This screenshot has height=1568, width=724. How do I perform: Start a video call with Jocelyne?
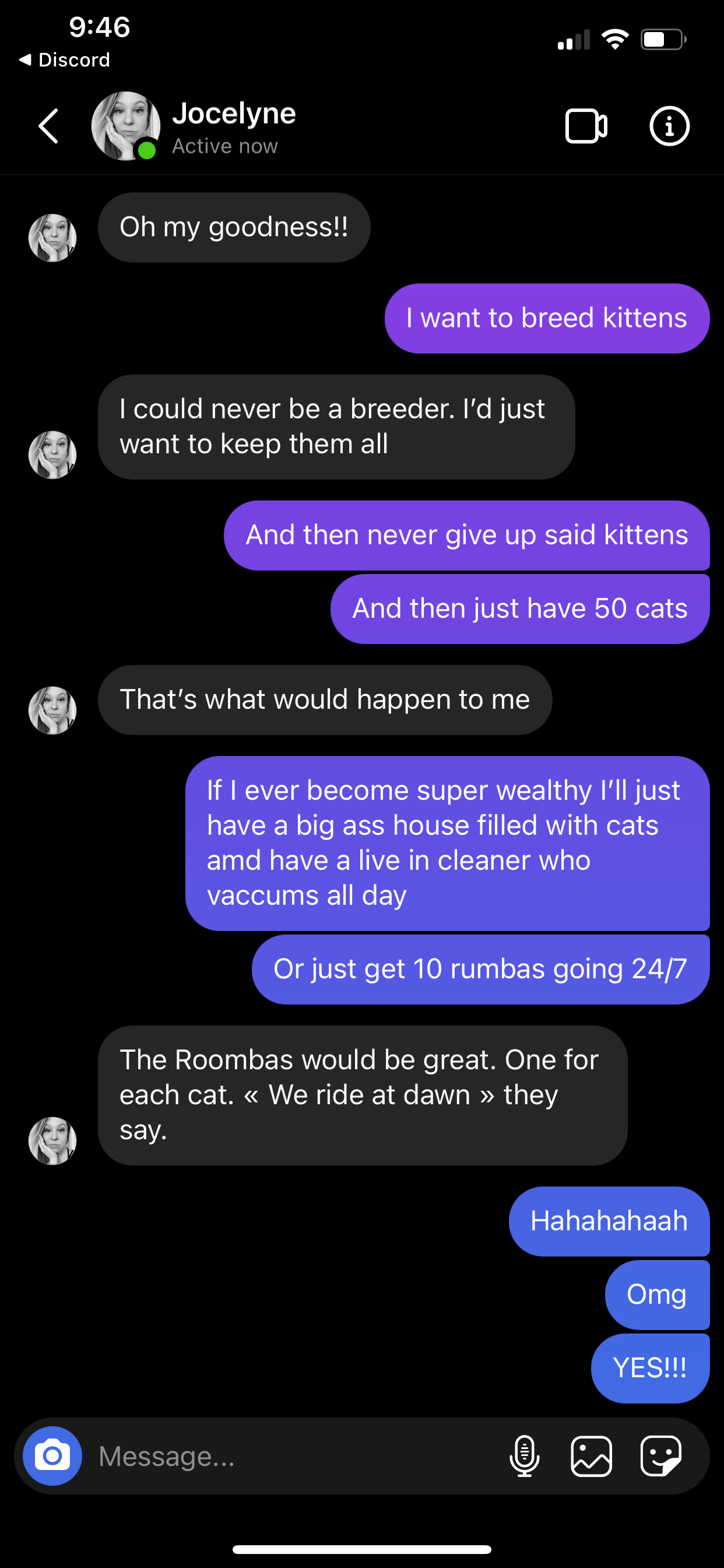586,126
